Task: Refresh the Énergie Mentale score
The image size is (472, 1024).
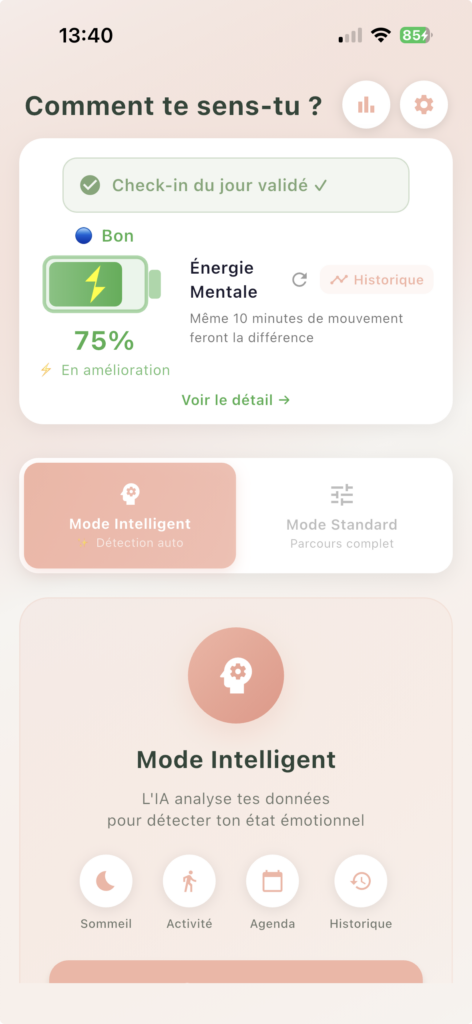Action: point(299,280)
